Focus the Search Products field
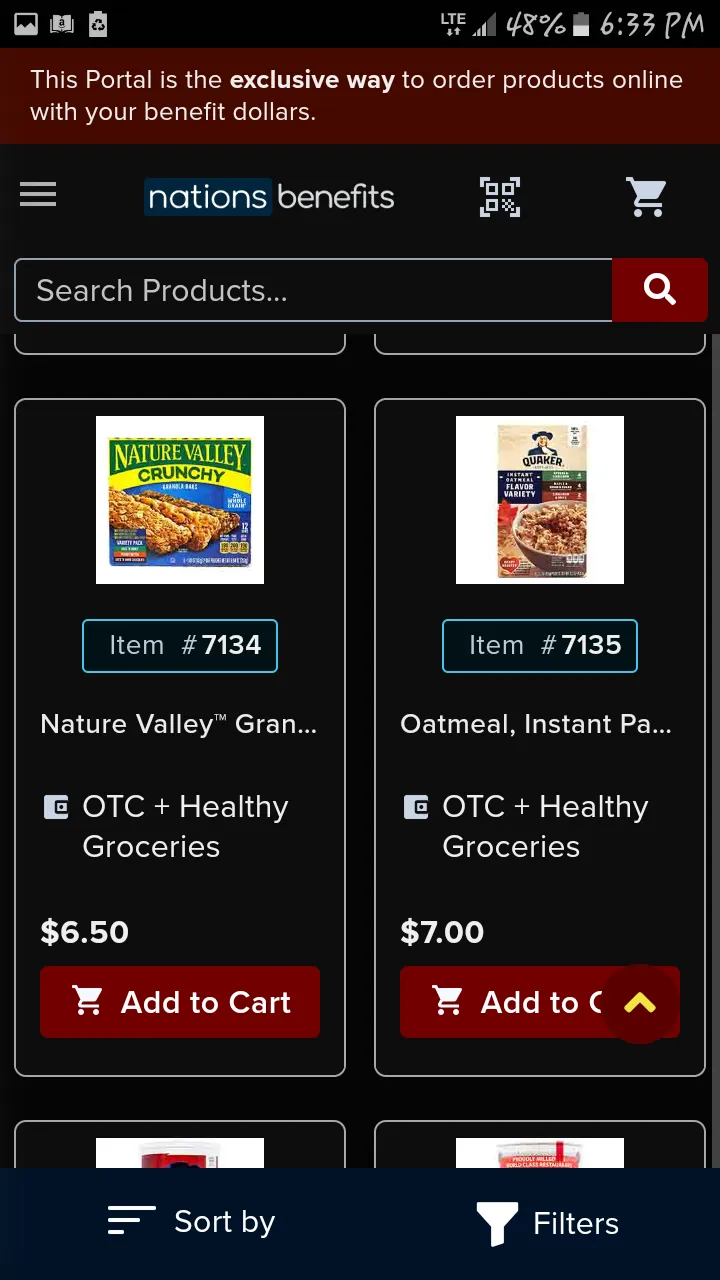The image size is (720, 1280). 312,291
